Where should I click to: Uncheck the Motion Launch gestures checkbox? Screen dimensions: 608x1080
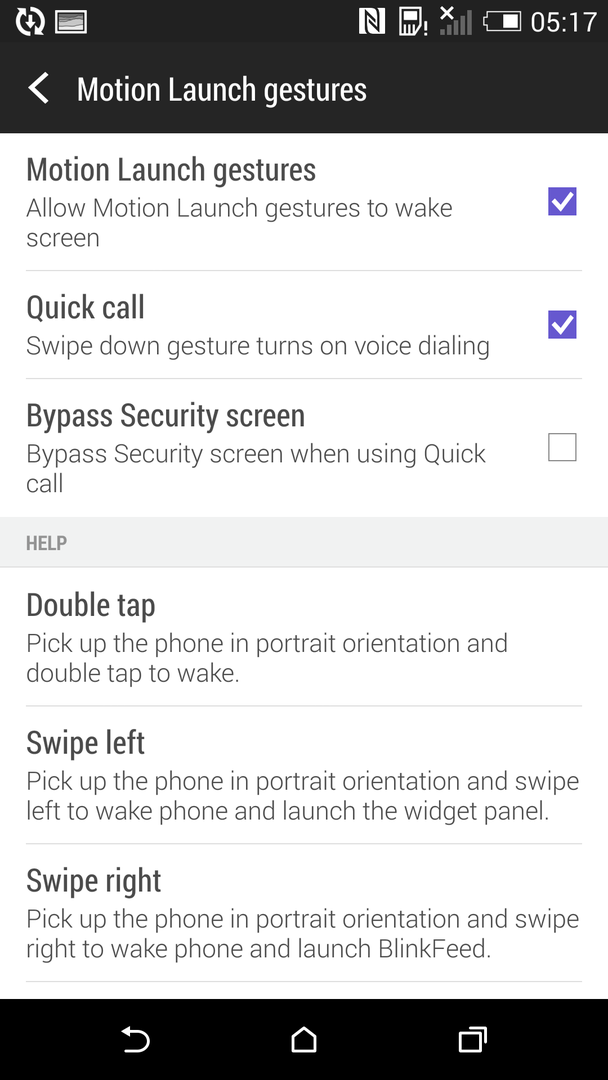[x=562, y=202]
